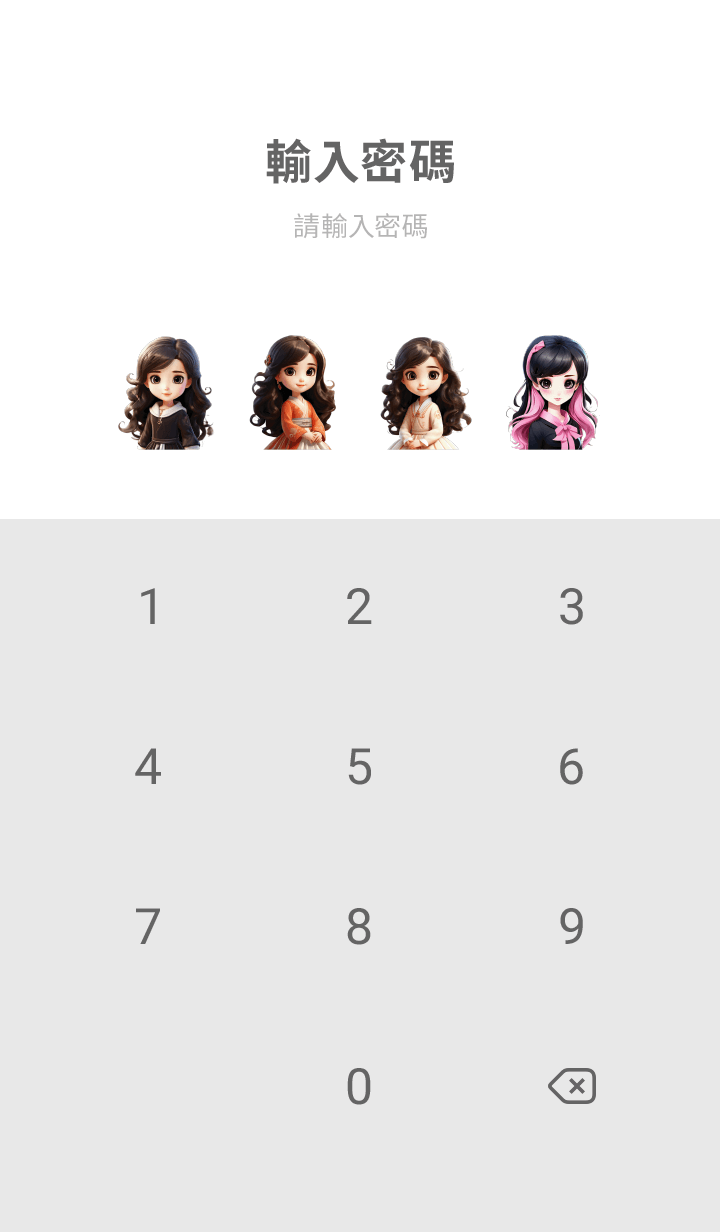Tap the 7 key on the keypad
720x1232 pixels.
(x=148, y=927)
